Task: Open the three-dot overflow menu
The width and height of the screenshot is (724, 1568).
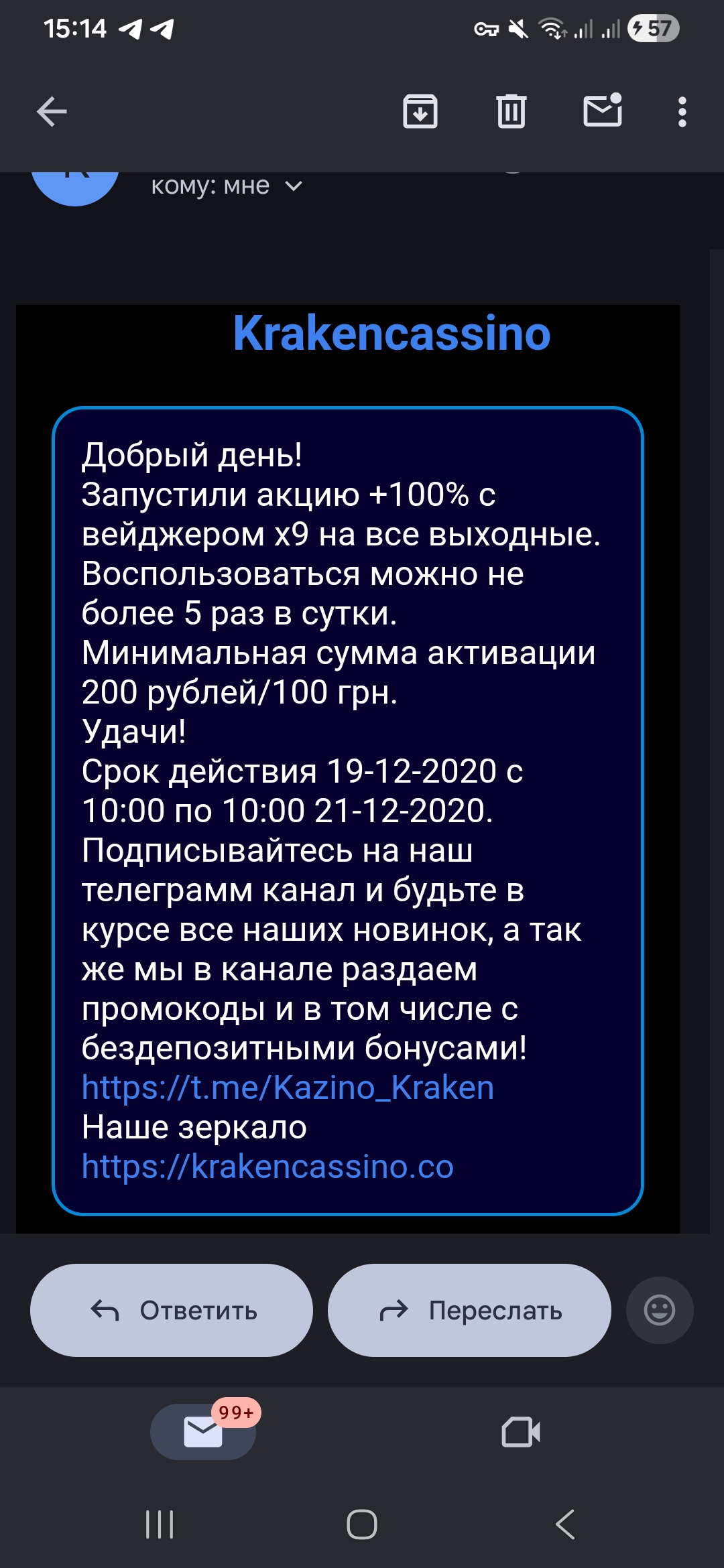Action: coord(682,112)
